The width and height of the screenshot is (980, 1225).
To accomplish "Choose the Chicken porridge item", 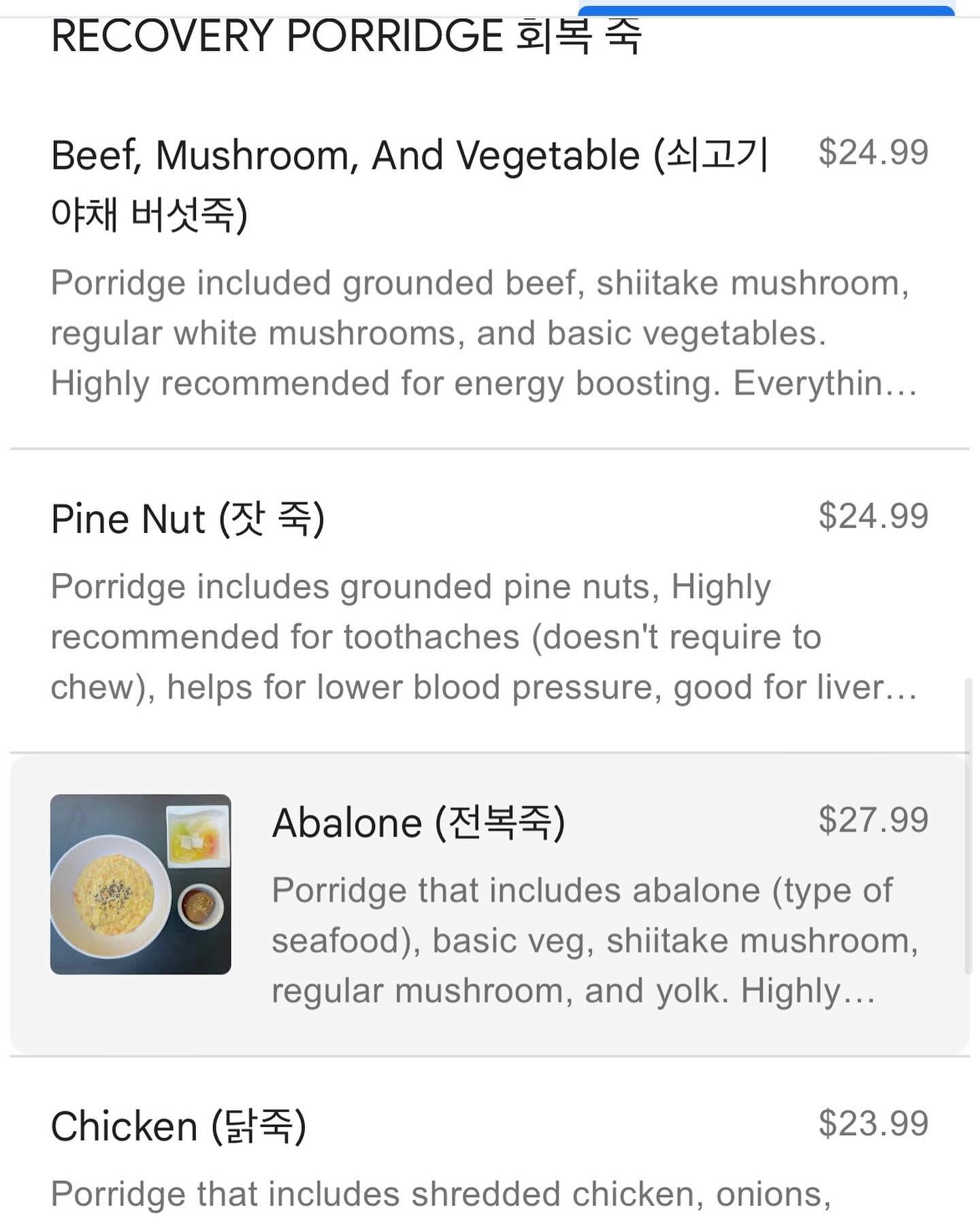I will (178, 1127).
